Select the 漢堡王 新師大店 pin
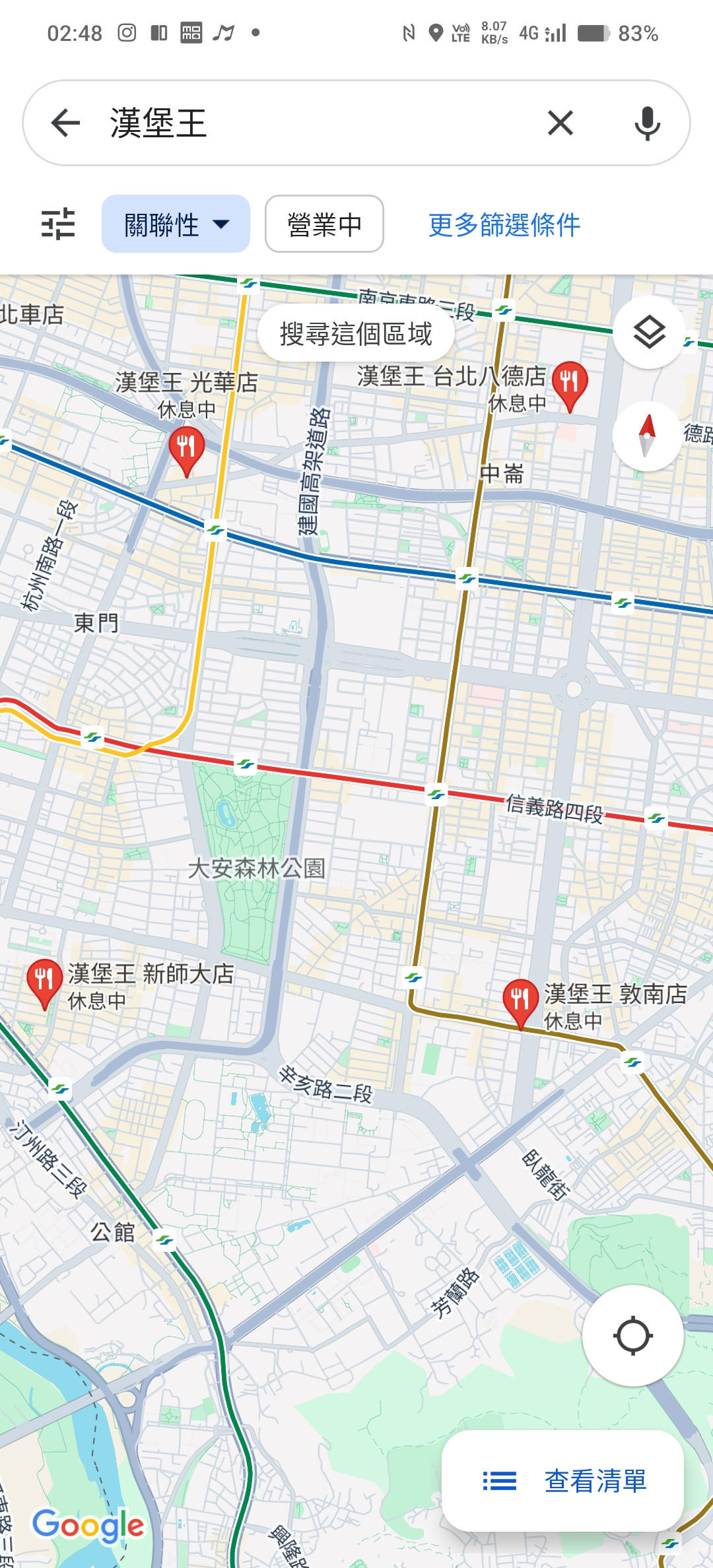 coord(44,981)
